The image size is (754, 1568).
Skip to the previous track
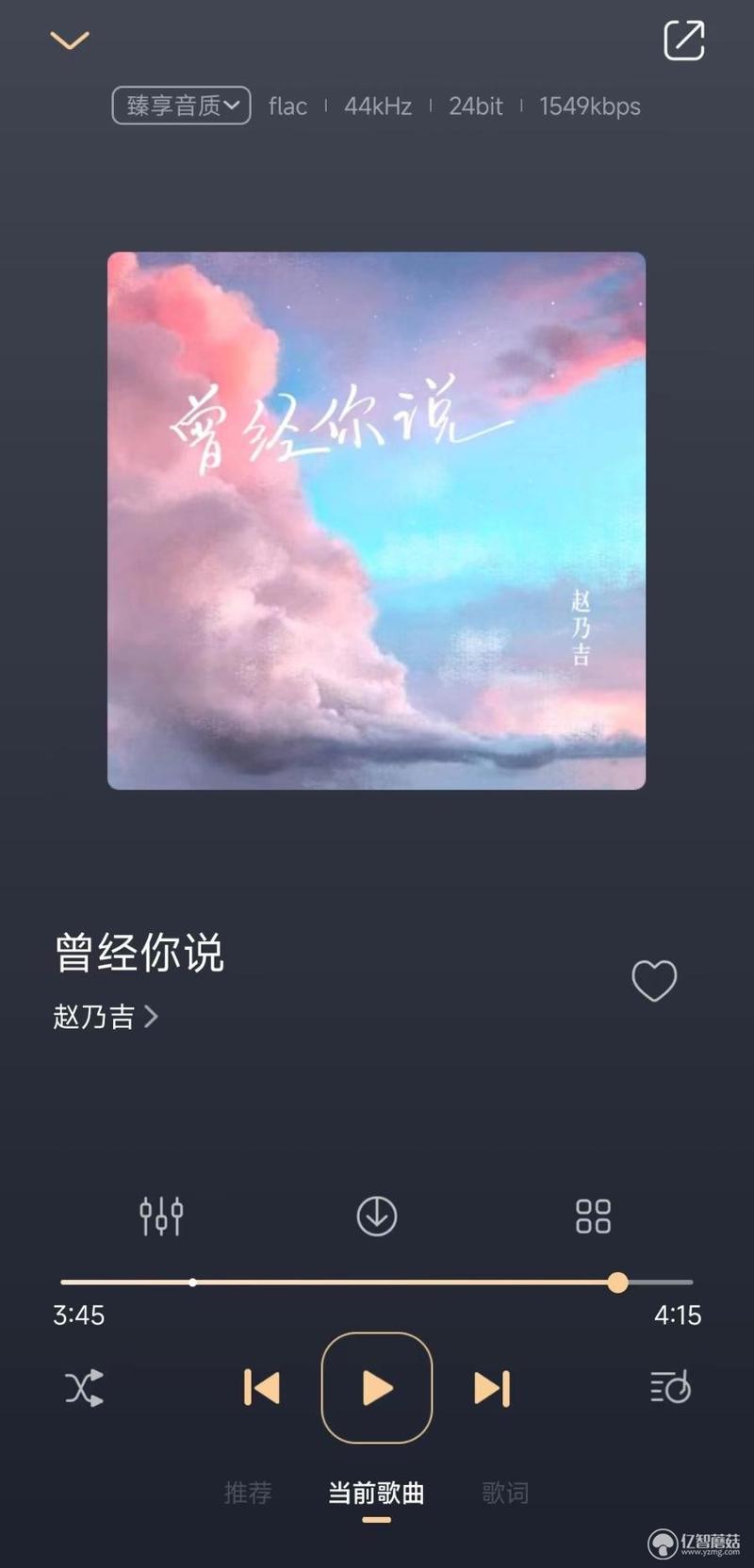pos(261,1388)
